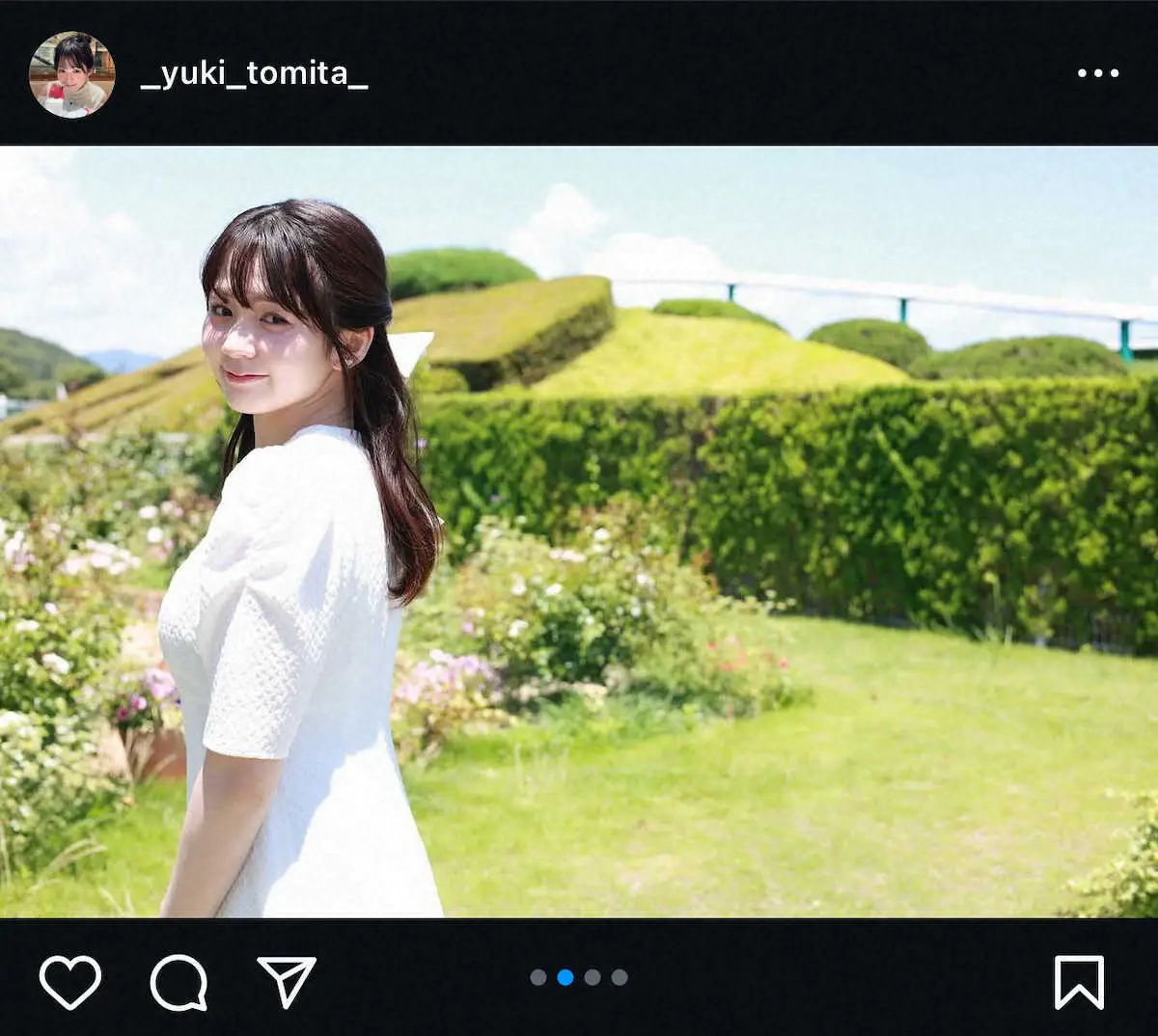Save the post with bookmark icon

point(1079,982)
